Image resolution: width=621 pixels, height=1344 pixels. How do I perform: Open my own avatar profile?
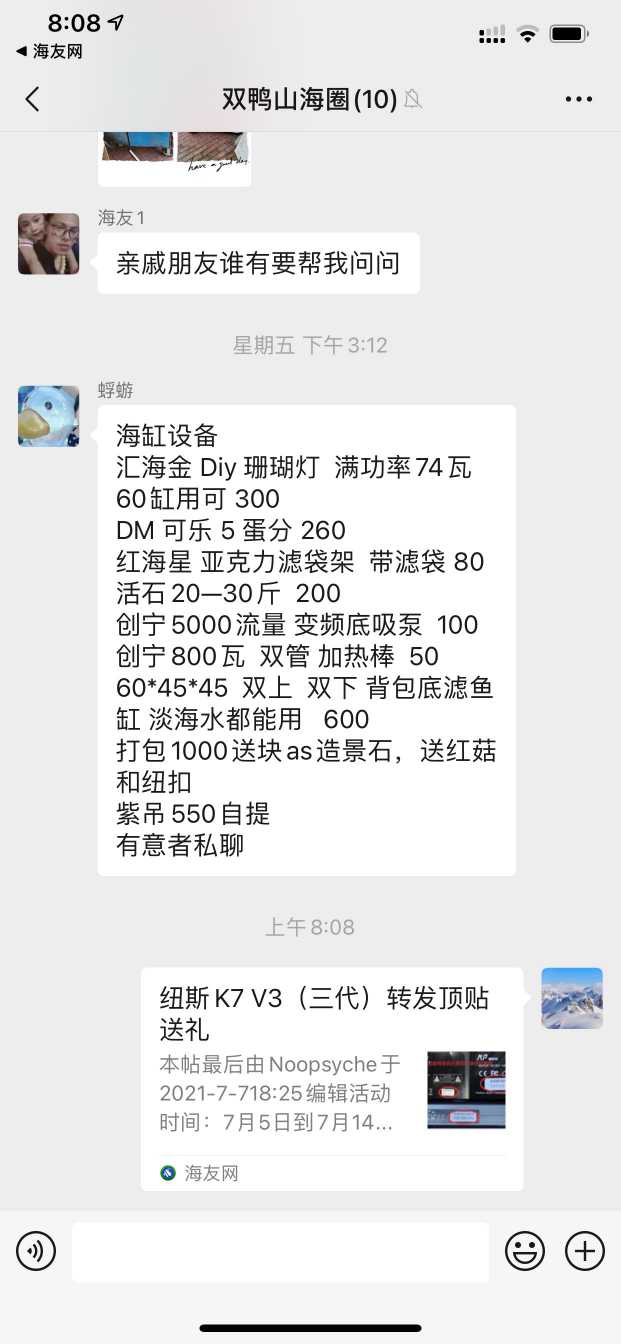572,998
